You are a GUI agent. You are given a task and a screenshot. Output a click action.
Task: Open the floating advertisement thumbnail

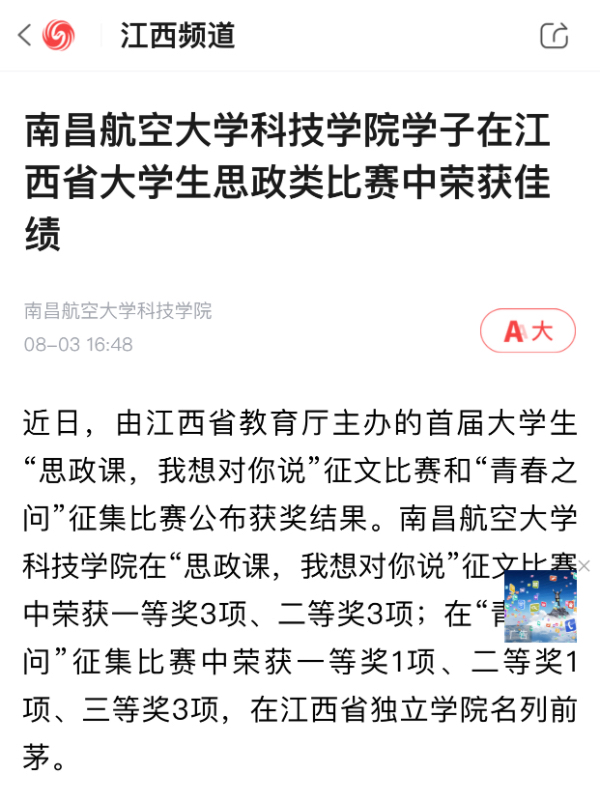point(539,607)
